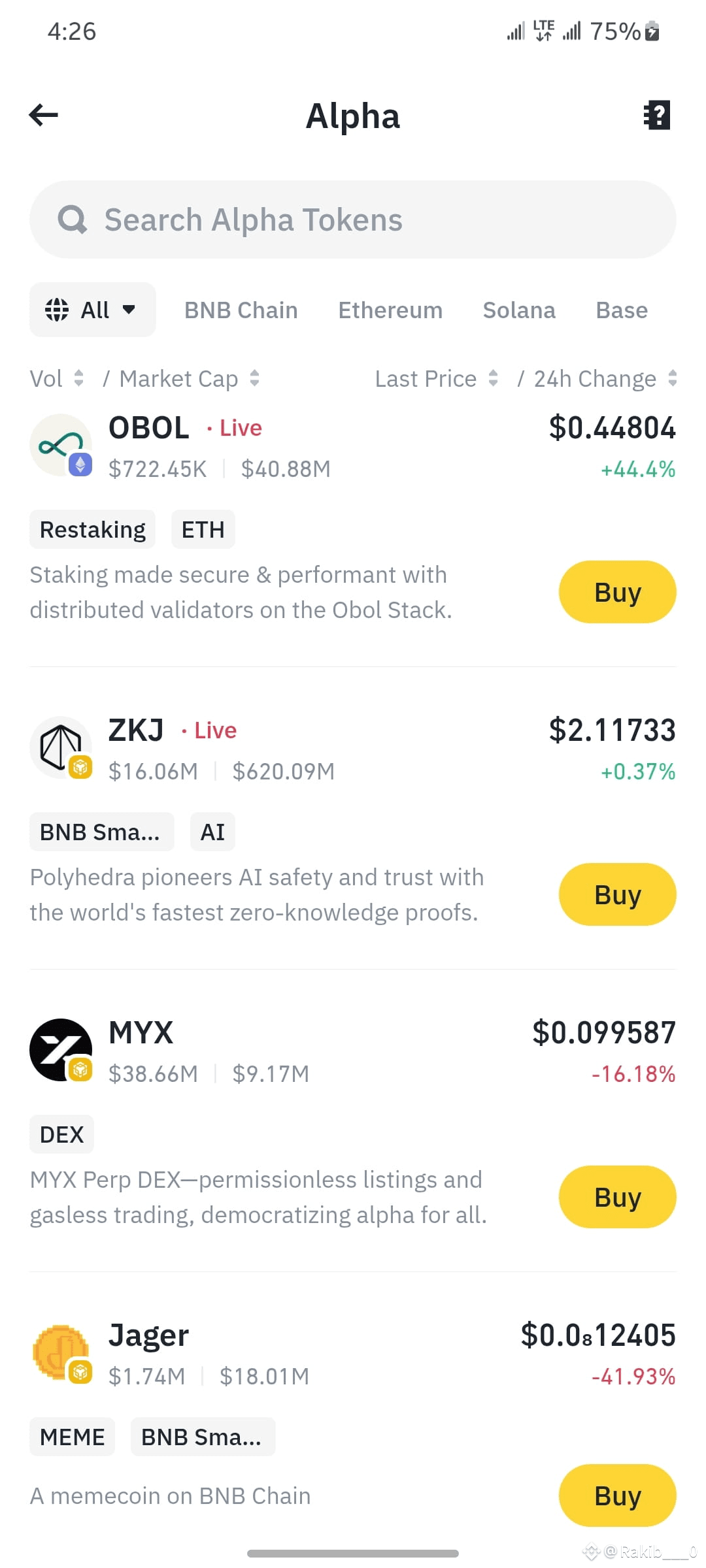The height and width of the screenshot is (1568, 706).
Task: Switch to the Solana chain tab
Action: (x=519, y=309)
